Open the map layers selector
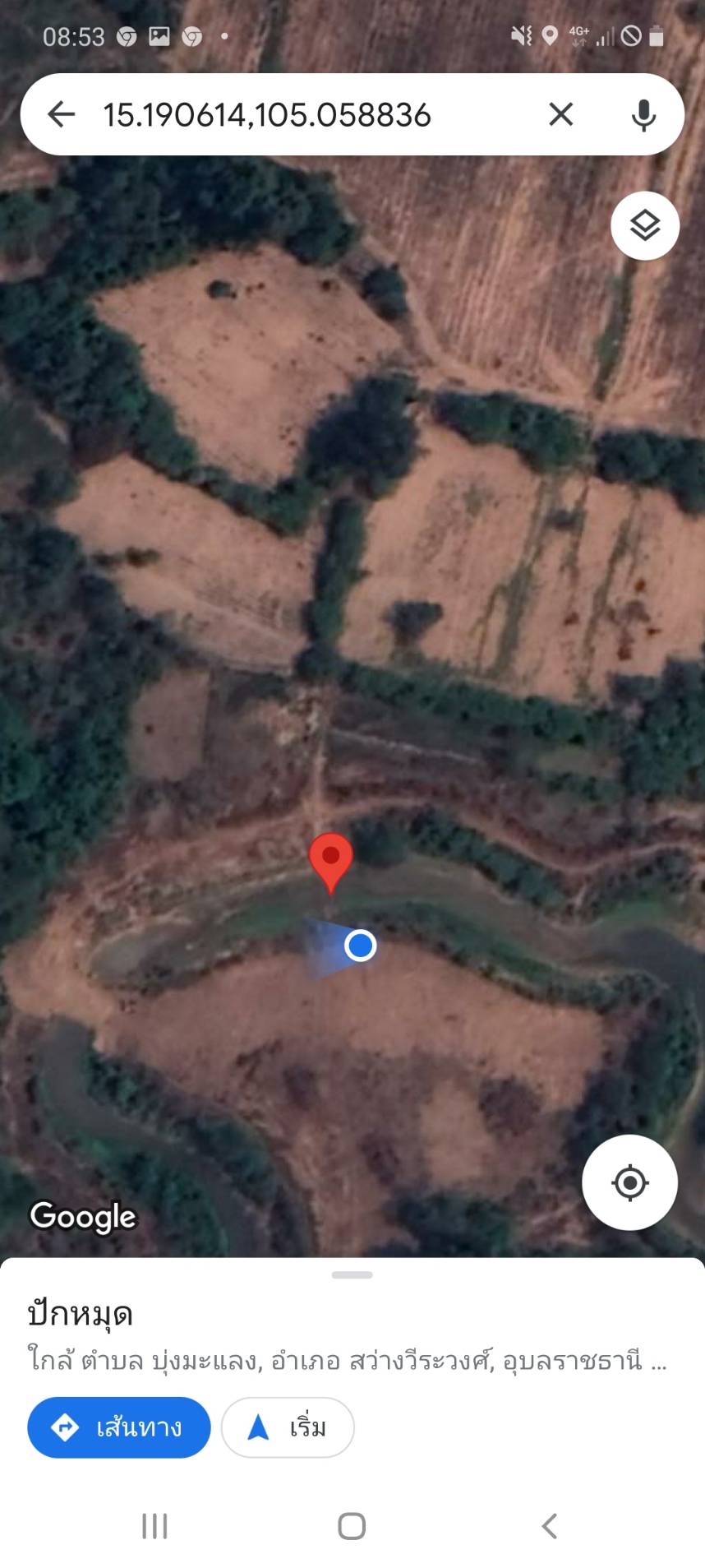The width and height of the screenshot is (705, 1568). 645,225
